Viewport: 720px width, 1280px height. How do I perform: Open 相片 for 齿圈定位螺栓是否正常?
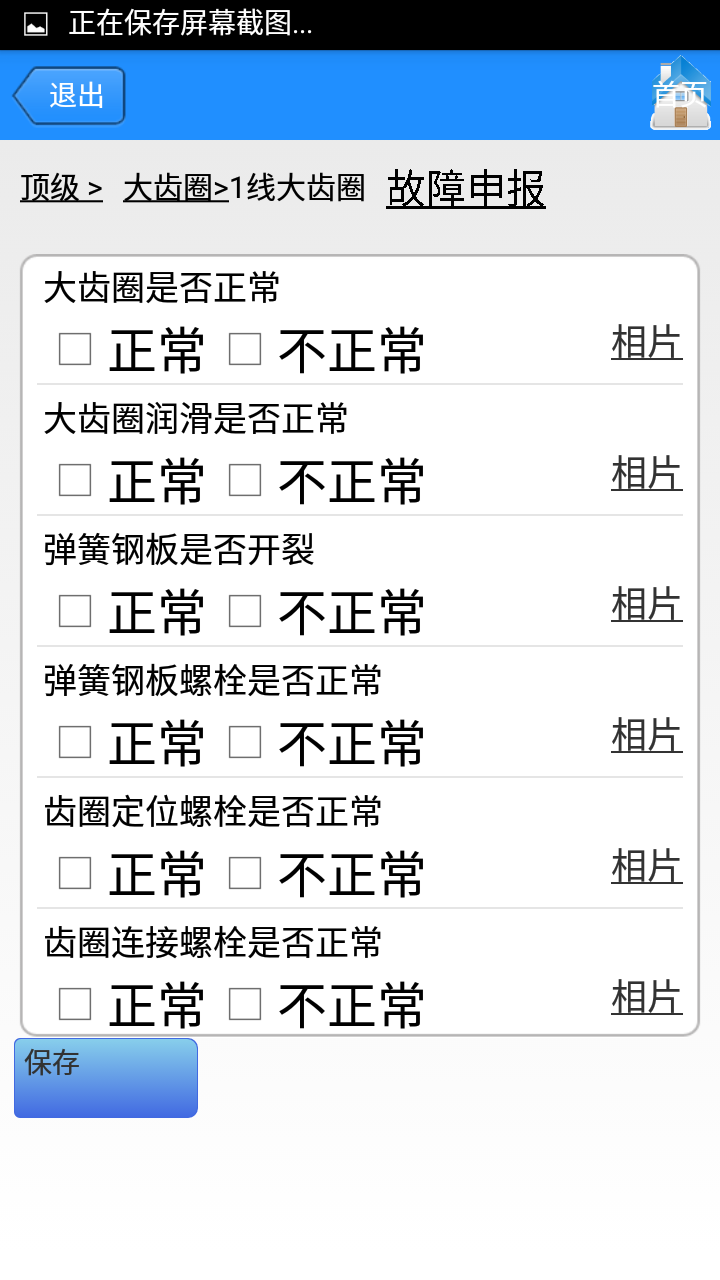click(646, 867)
